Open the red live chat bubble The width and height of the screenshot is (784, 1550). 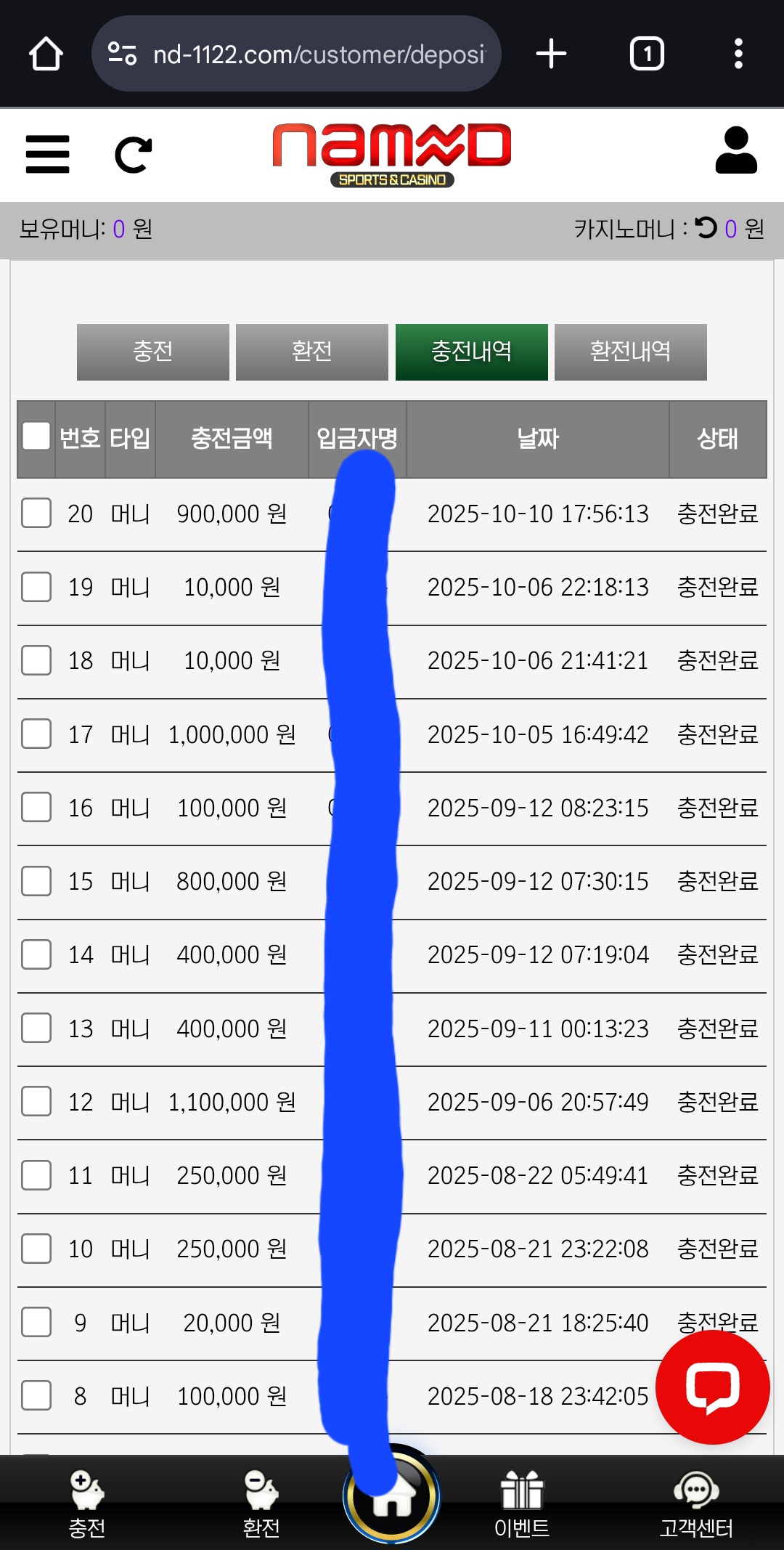pos(712,1387)
